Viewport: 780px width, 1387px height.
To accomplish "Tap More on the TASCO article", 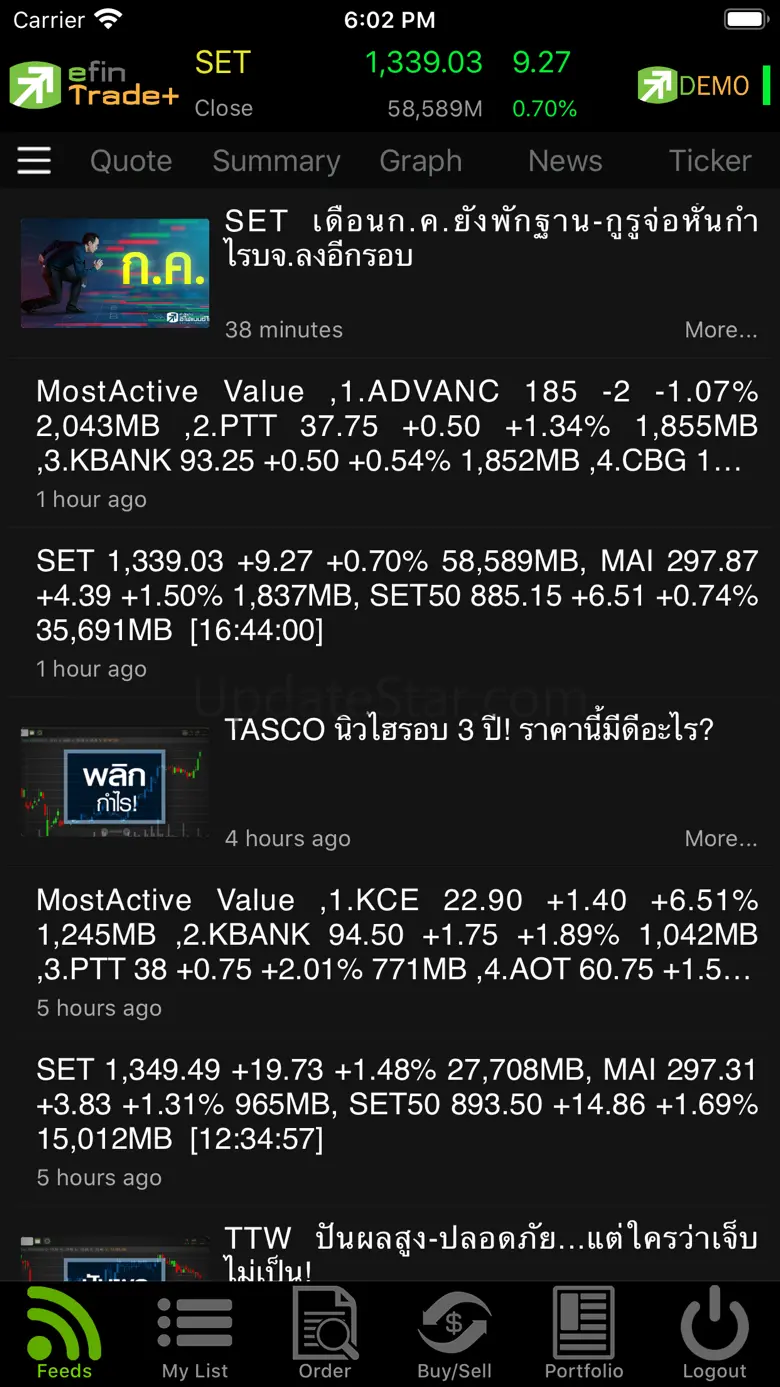I will pos(720,839).
